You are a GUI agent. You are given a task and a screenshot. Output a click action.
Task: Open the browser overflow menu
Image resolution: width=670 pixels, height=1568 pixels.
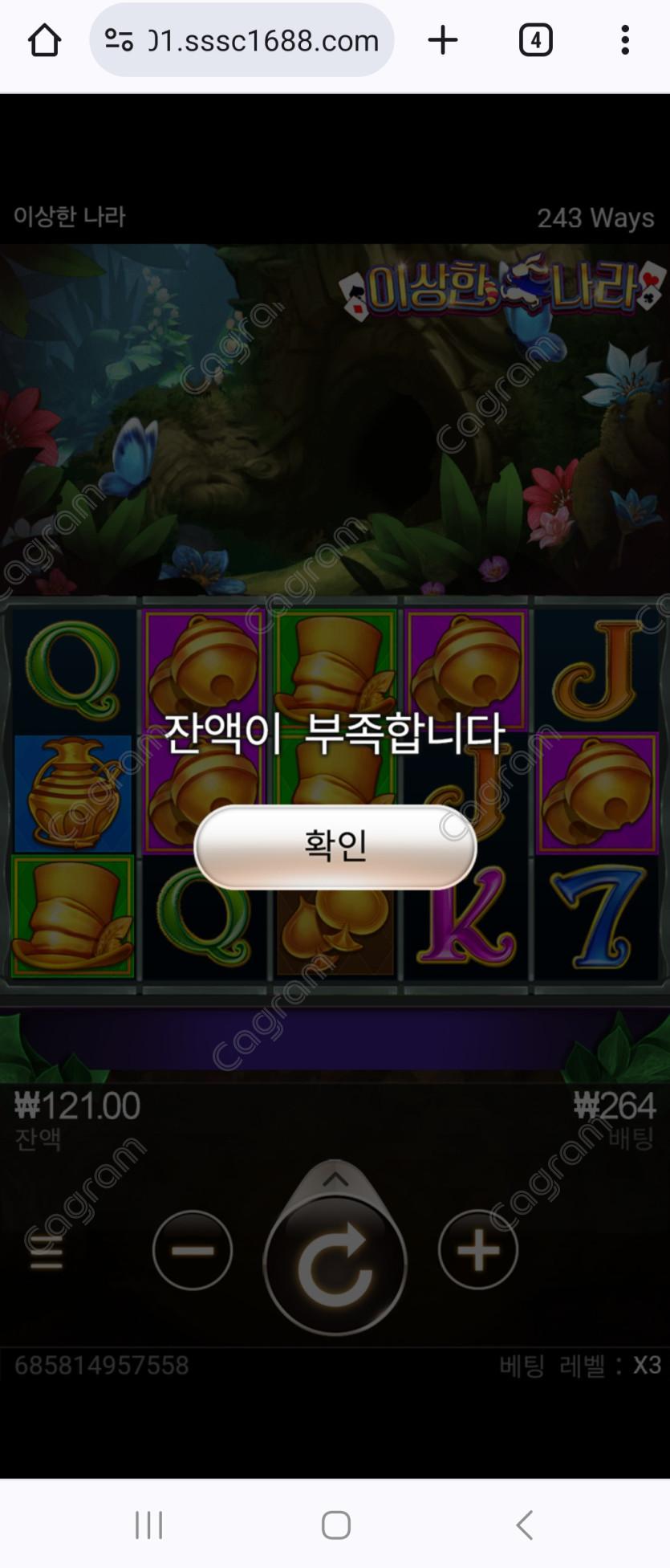624,40
